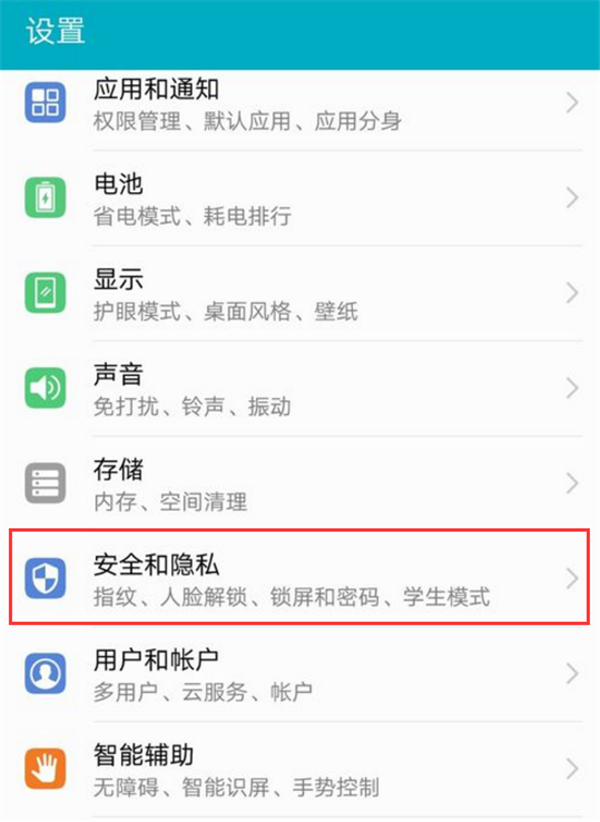
Task: Go to 显示 settings
Action: point(300,293)
